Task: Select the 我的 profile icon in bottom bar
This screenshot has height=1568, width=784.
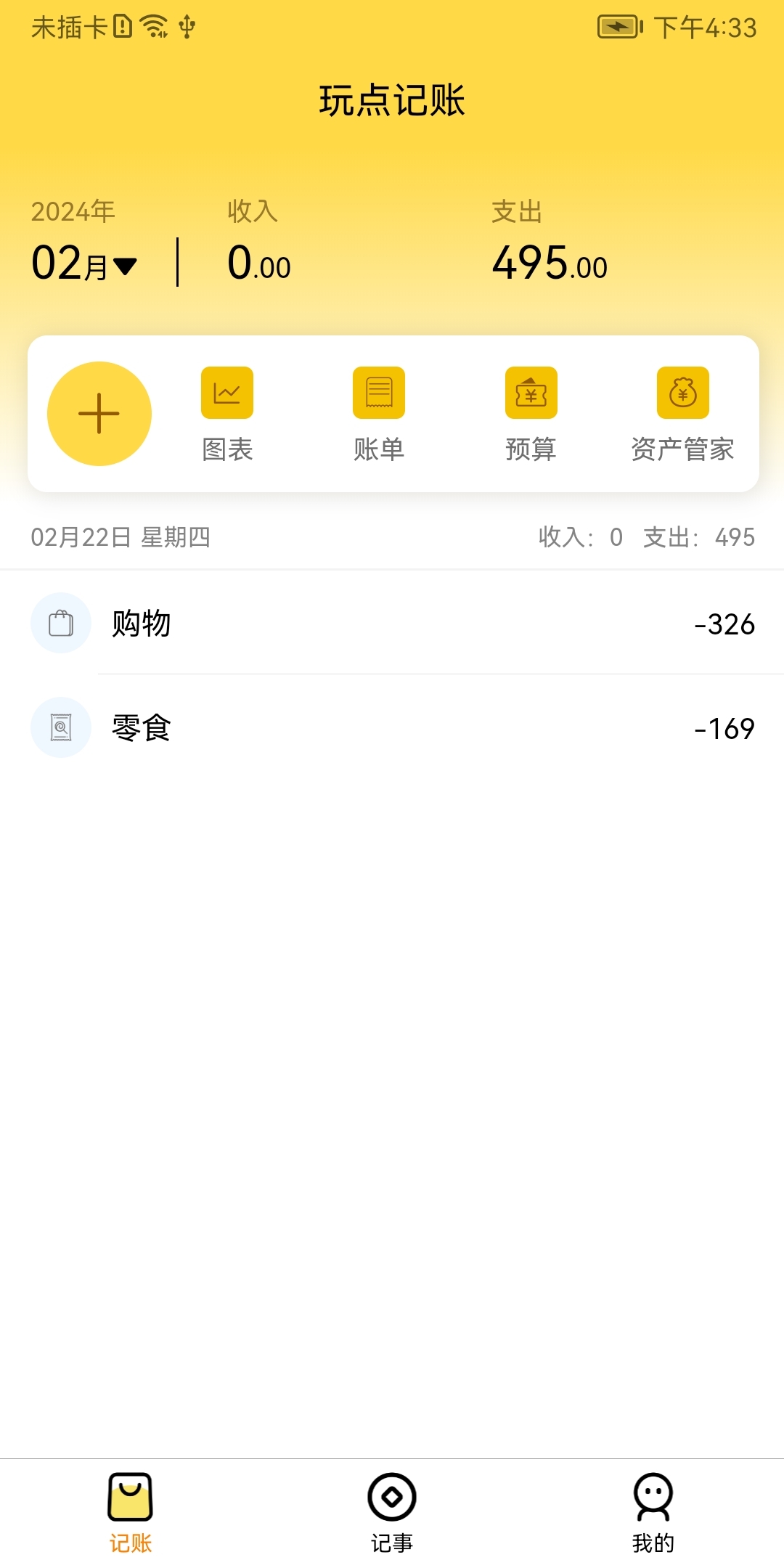Action: tap(653, 1497)
